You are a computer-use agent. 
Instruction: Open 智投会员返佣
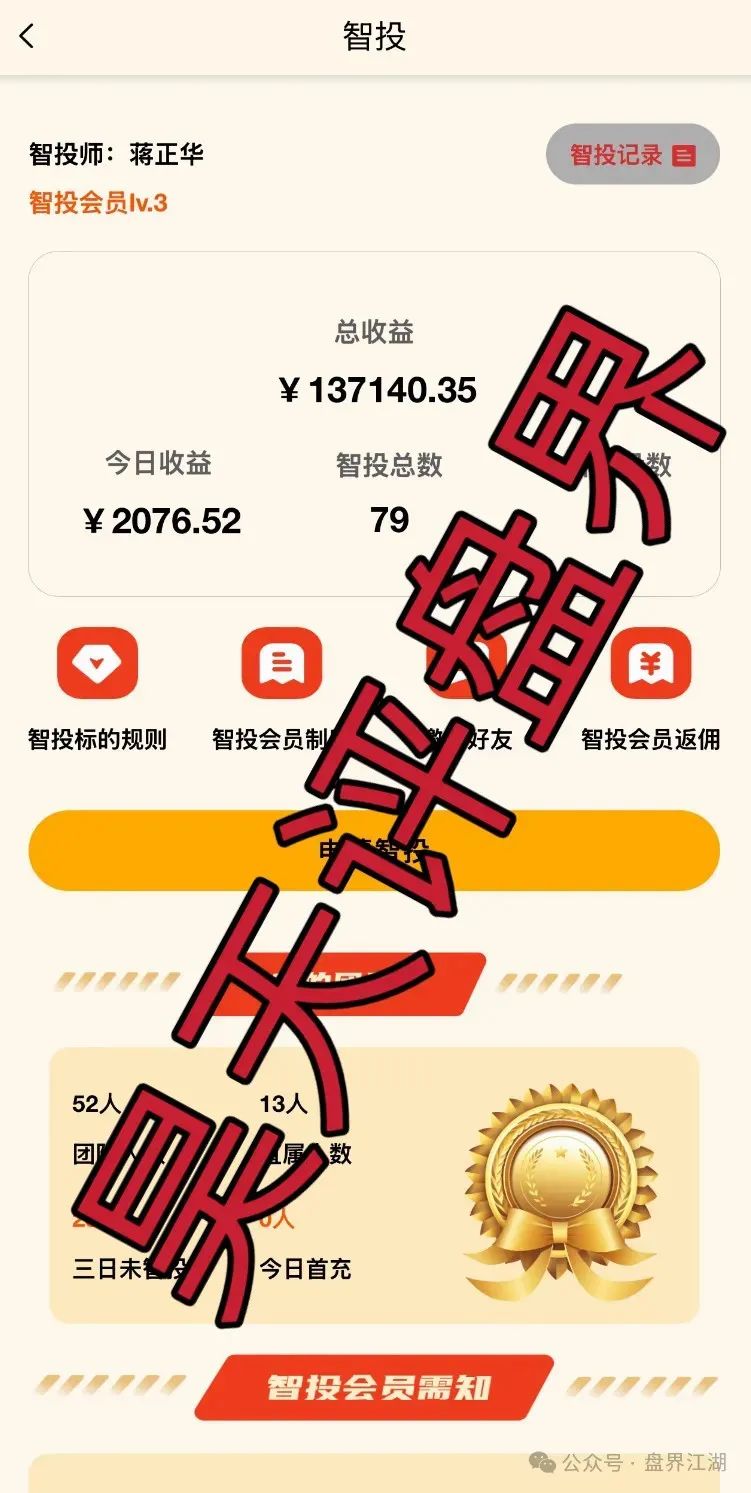click(651, 663)
